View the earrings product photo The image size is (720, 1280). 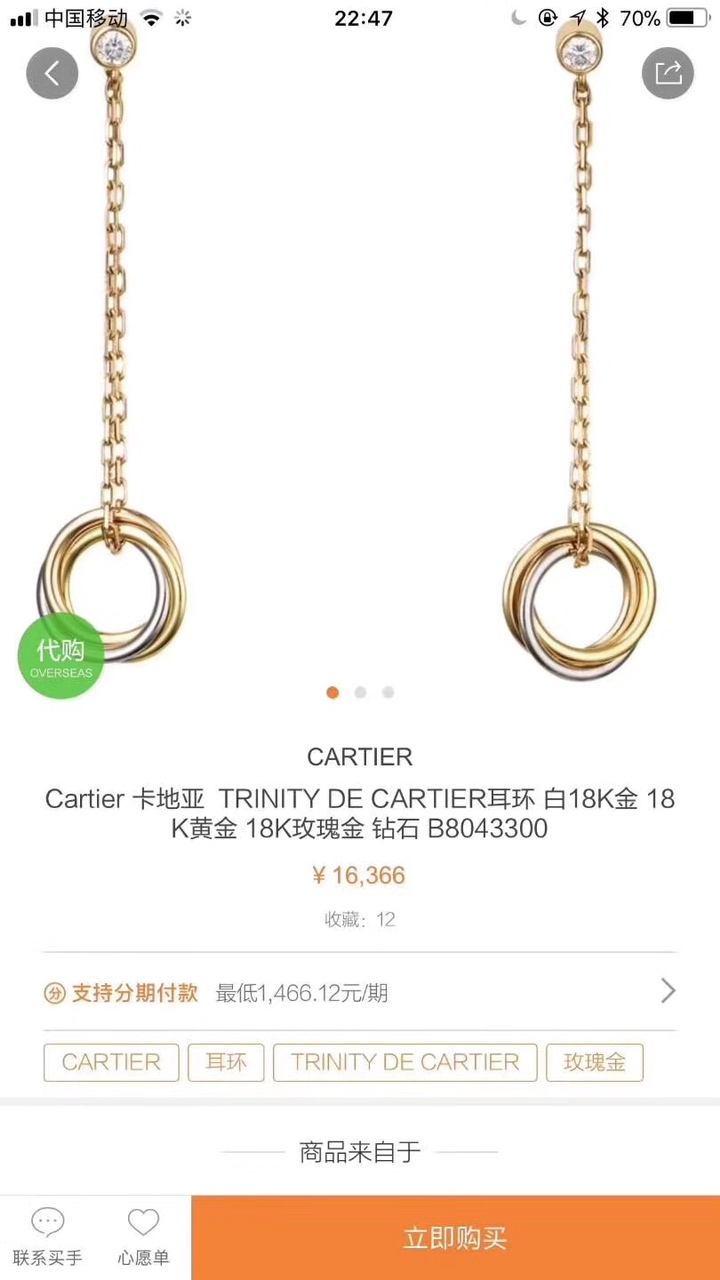(x=360, y=360)
